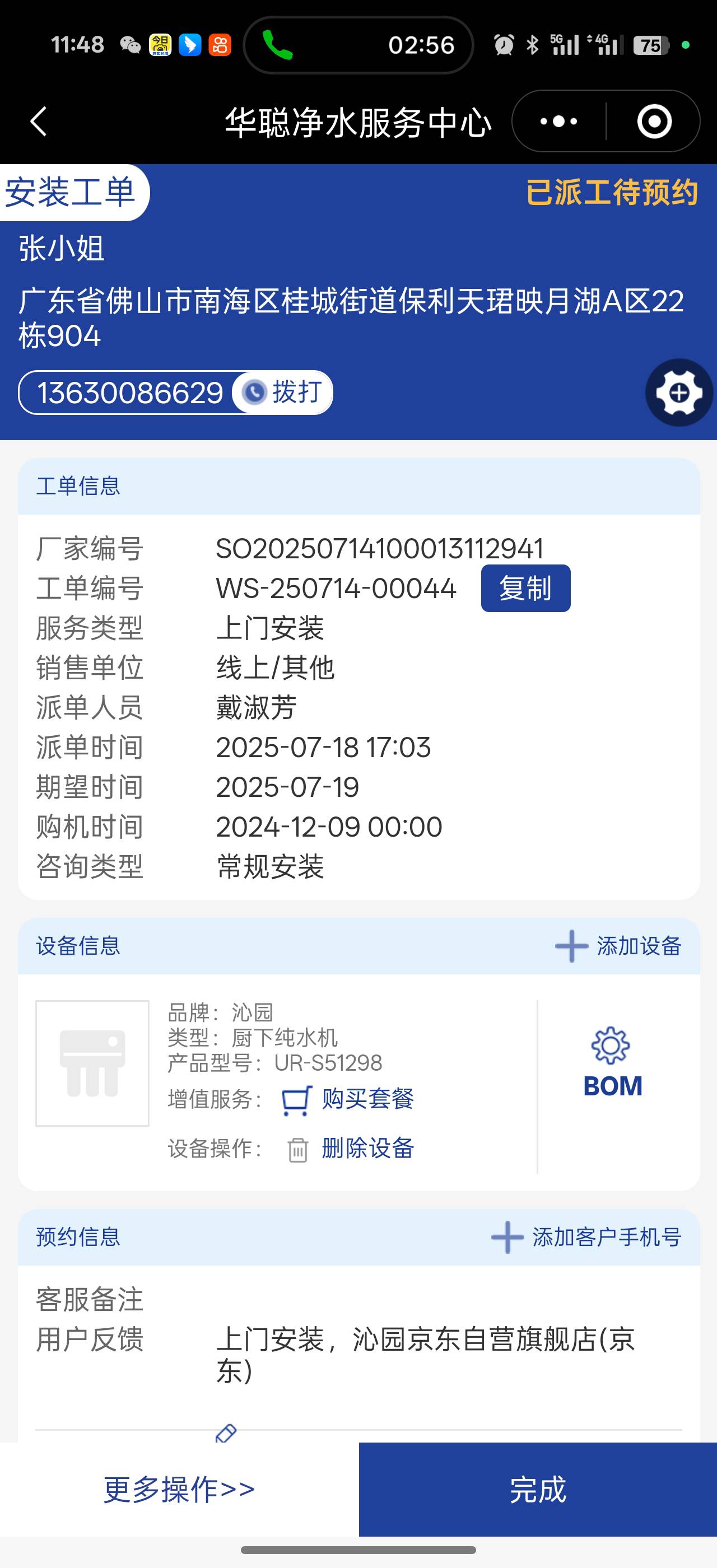Add a device with 添加设备
This screenshot has height=1568, width=717.
point(618,946)
